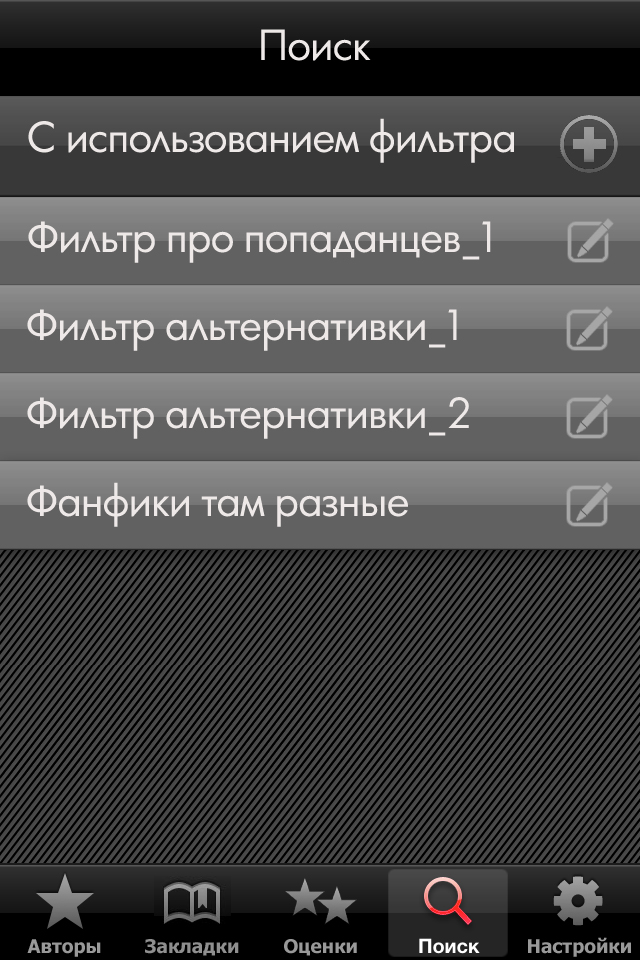Edit the filter "Фильтр про попаданцев_1"

pos(589,241)
